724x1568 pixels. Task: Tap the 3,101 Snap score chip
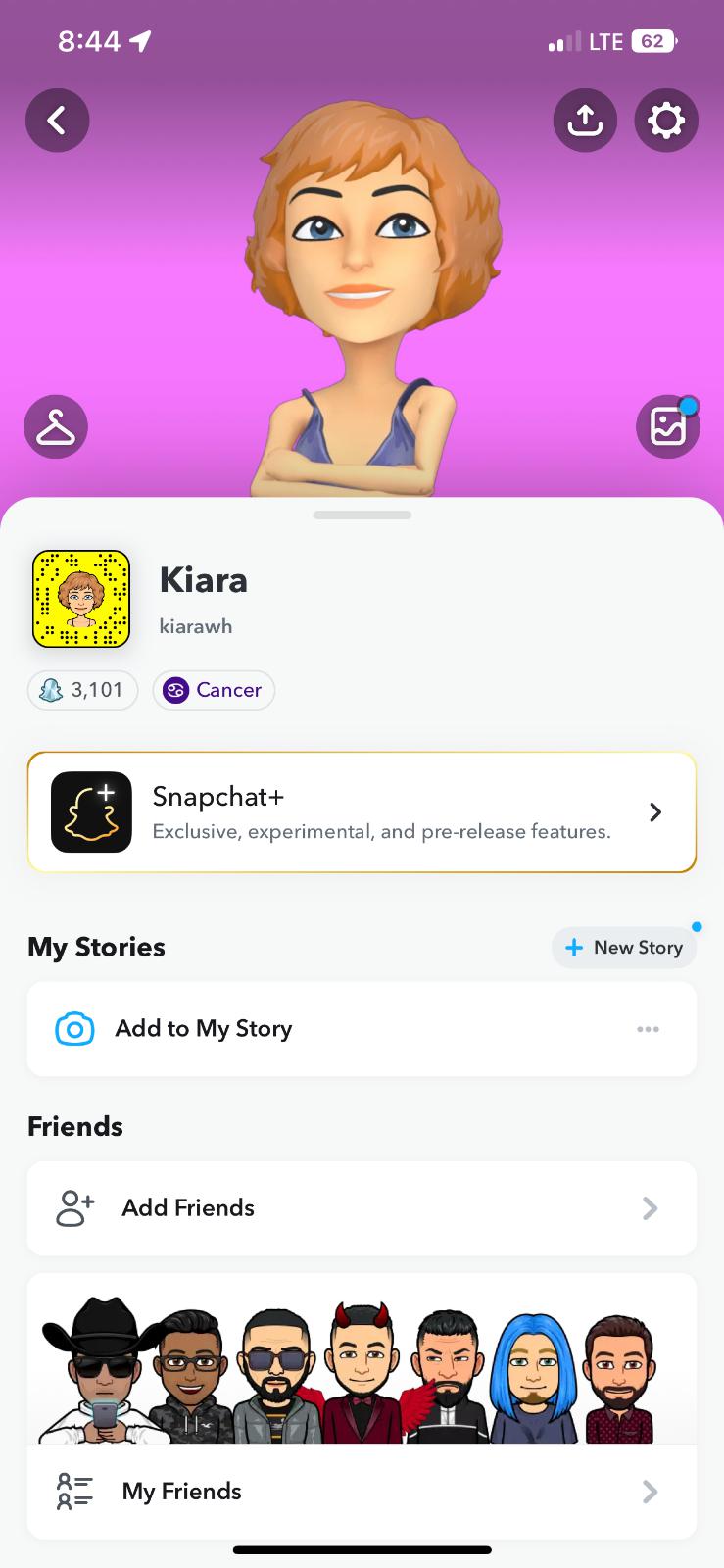point(83,690)
